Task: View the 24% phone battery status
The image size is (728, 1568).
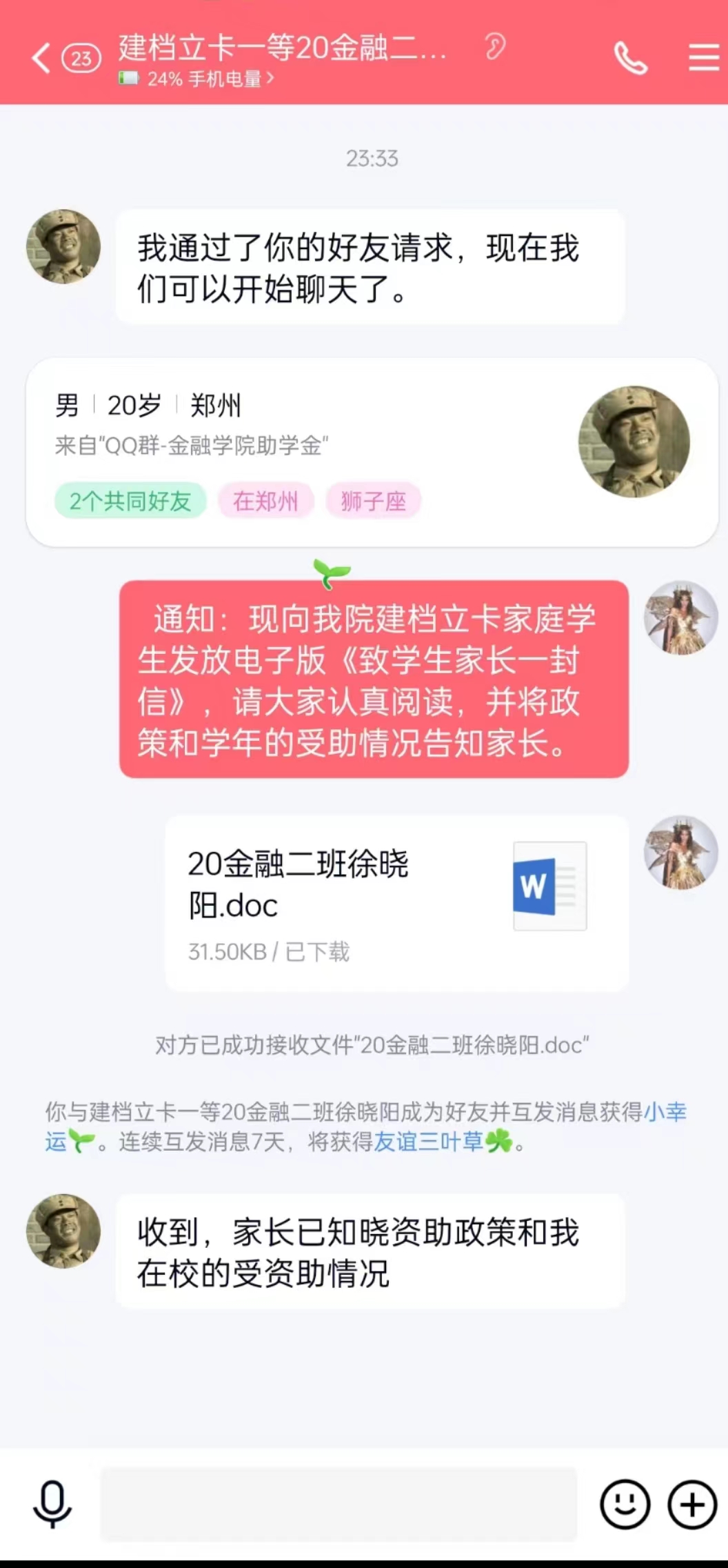Action: click(x=196, y=79)
